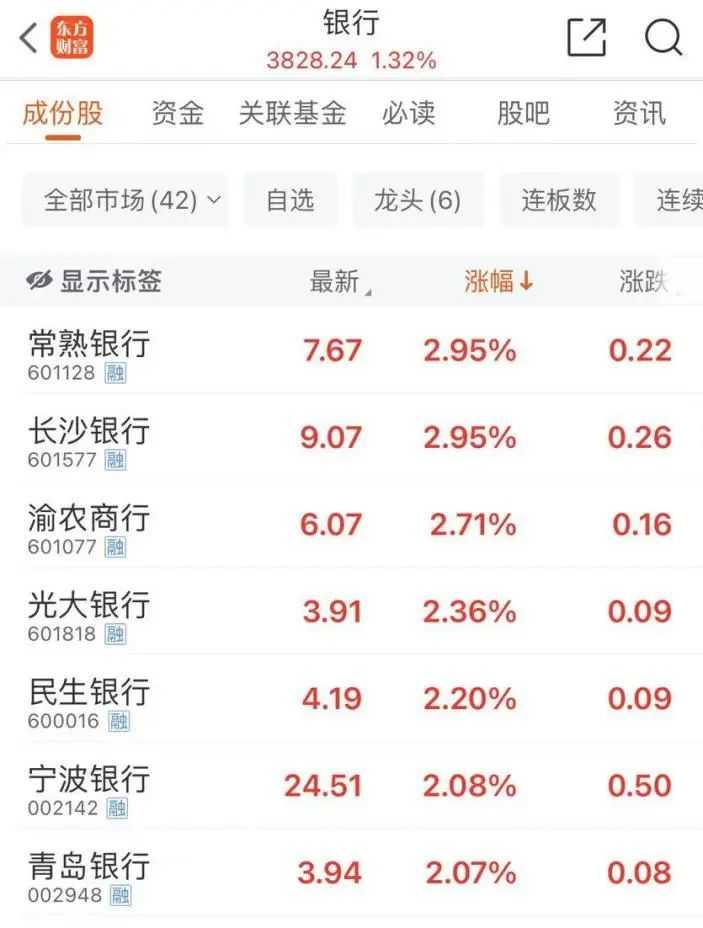View the 渝农商行 stock row
The image size is (703, 928).
(x=89, y=525)
